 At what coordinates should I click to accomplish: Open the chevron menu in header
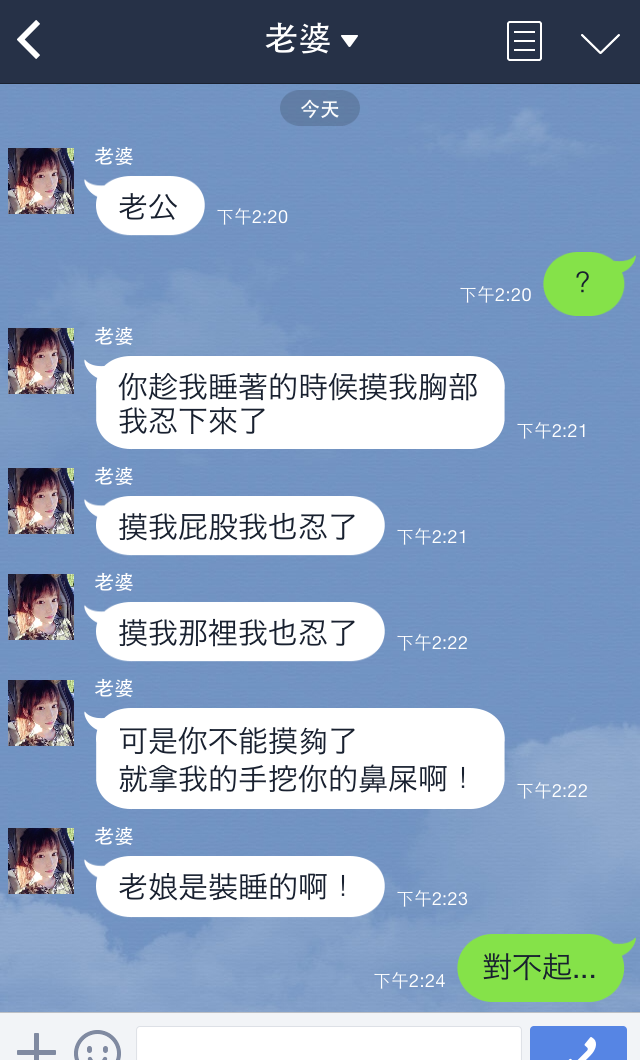[x=600, y=43]
